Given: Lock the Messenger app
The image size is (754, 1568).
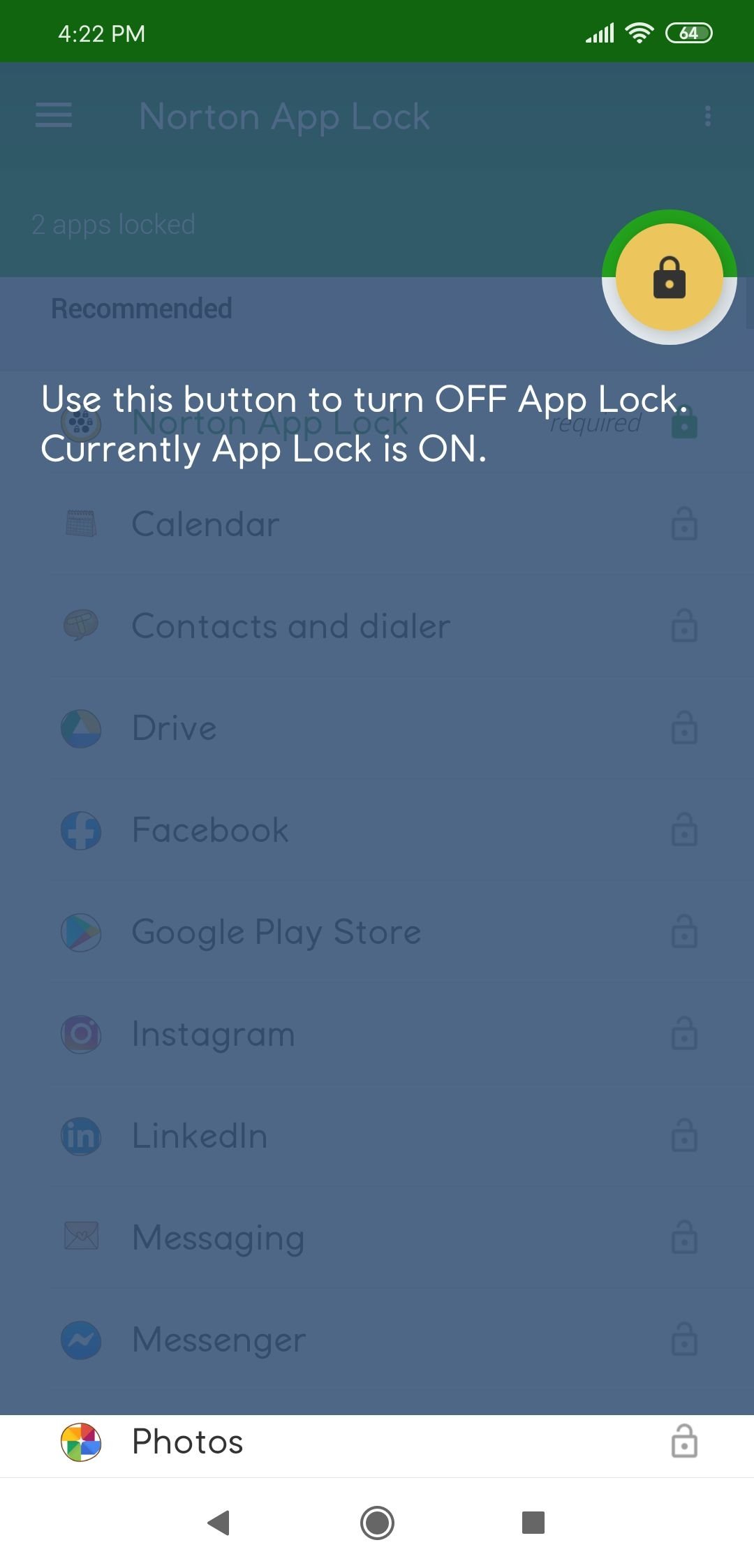Looking at the screenshot, I should 684,1340.
